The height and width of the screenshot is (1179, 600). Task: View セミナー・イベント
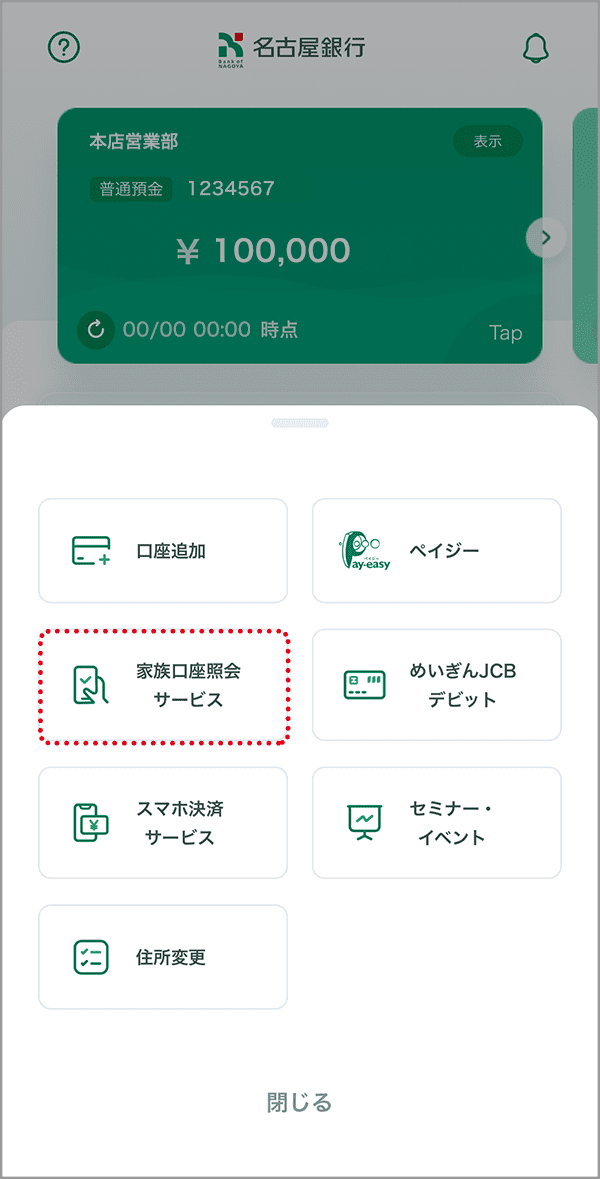click(437, 822)
